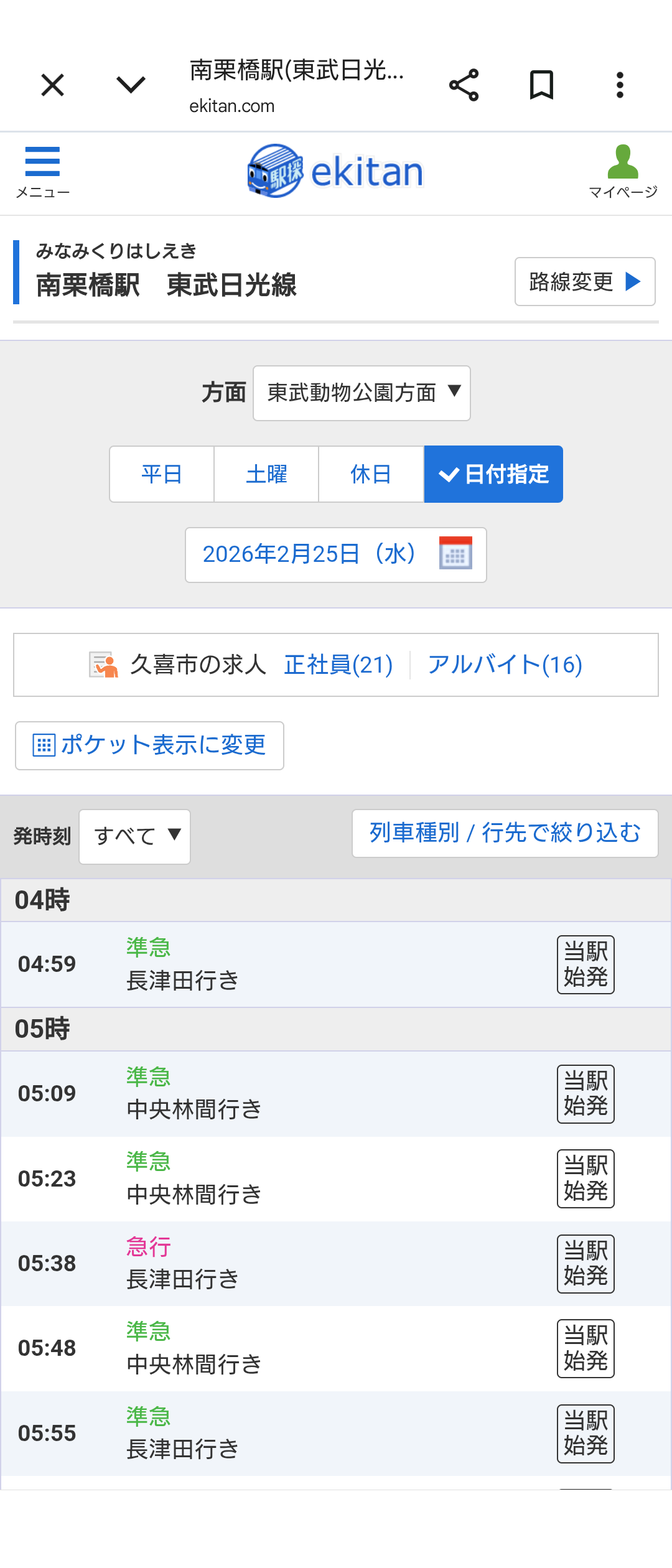The height and width of the screenshot is (1568, 672).
Task: Expand the page info chevron
Action: click(x=131, y=85)
